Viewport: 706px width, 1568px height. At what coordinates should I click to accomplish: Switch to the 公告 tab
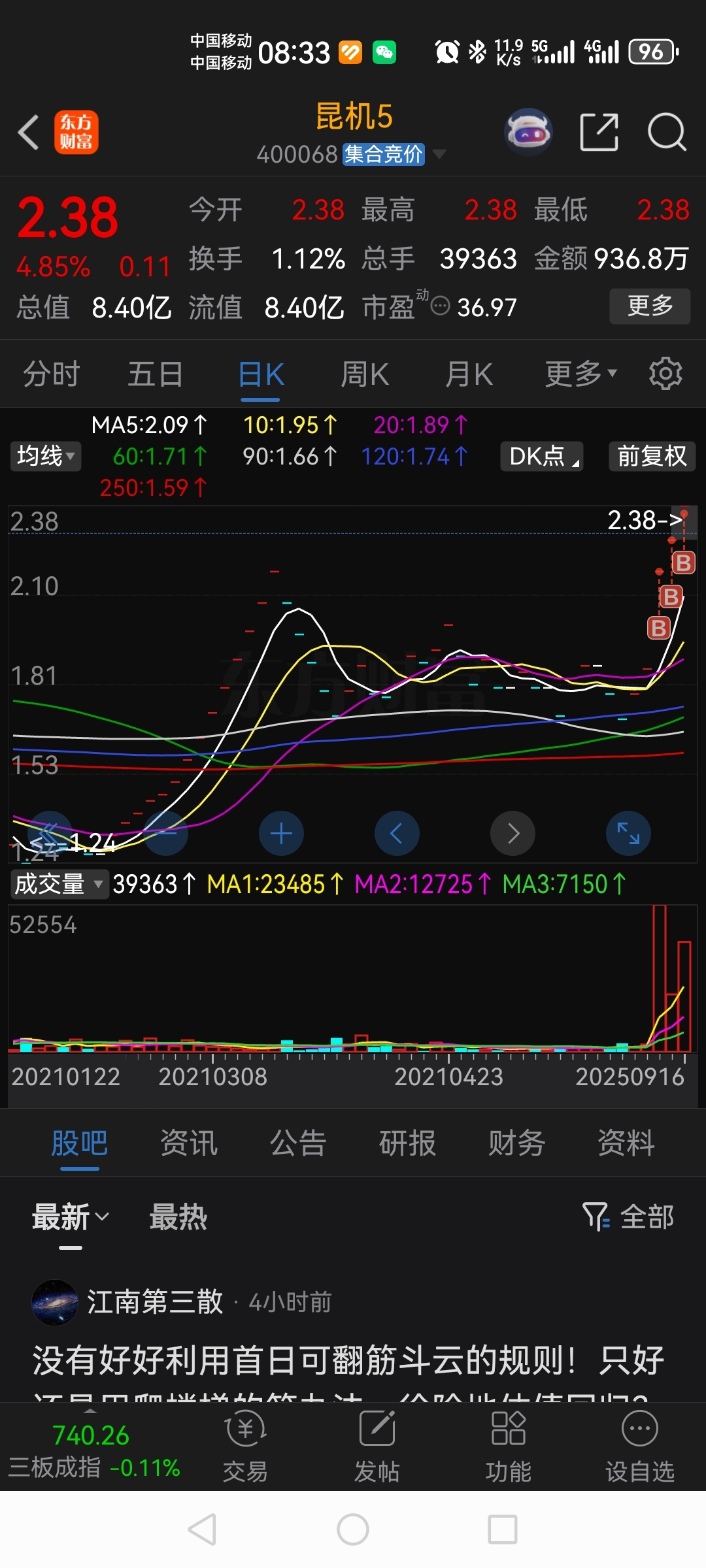click(x=298, y=1143)
